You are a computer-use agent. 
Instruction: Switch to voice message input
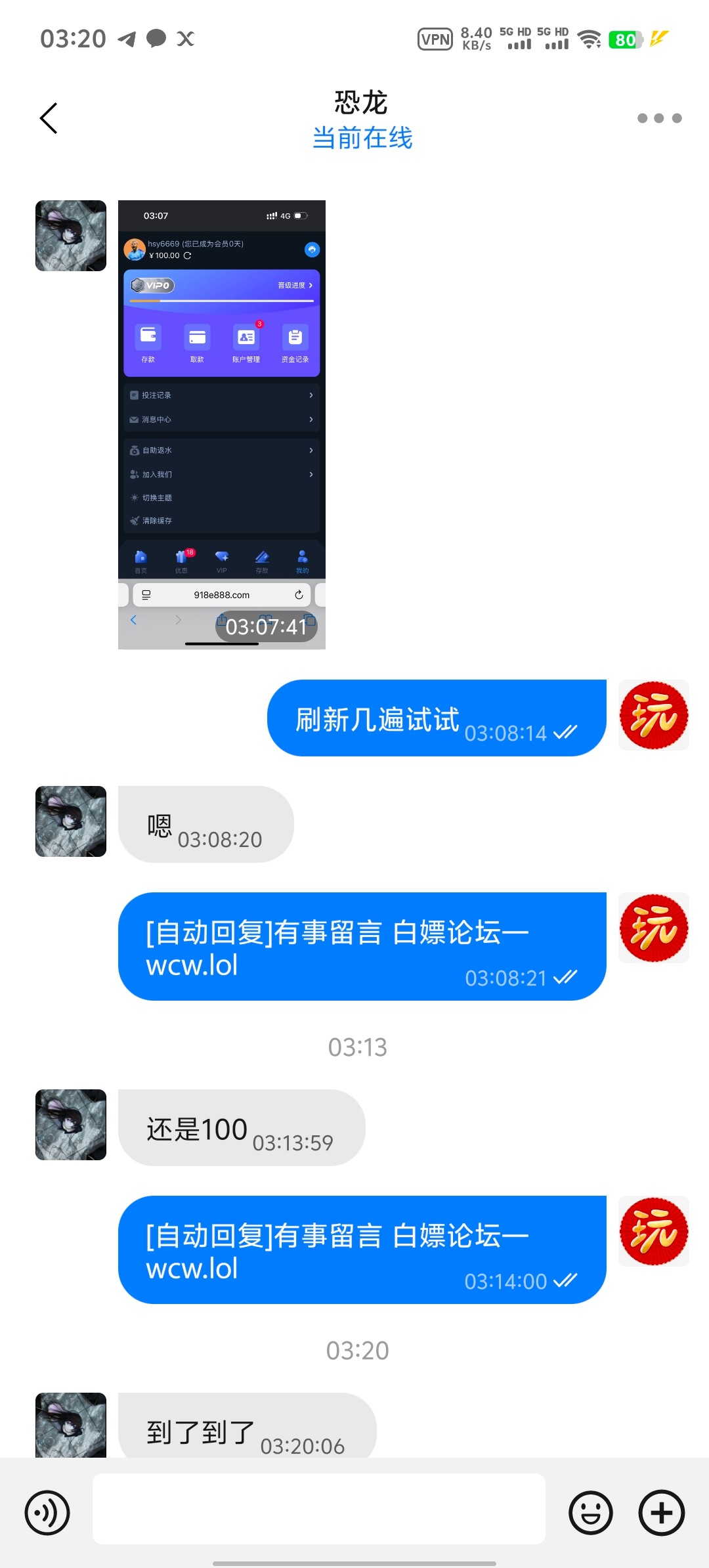47,1513
